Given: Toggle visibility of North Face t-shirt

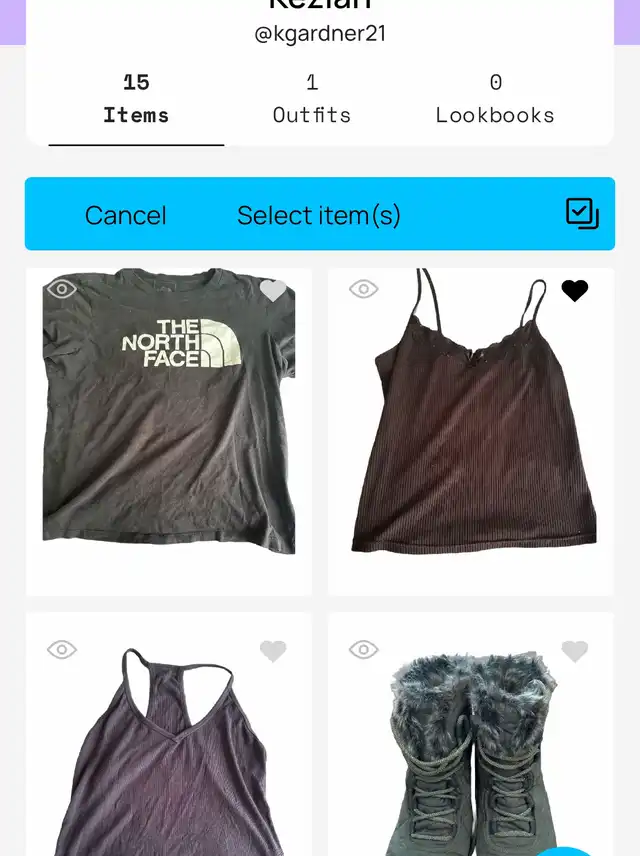Looking at the screenshot, I should coord(62,290).
